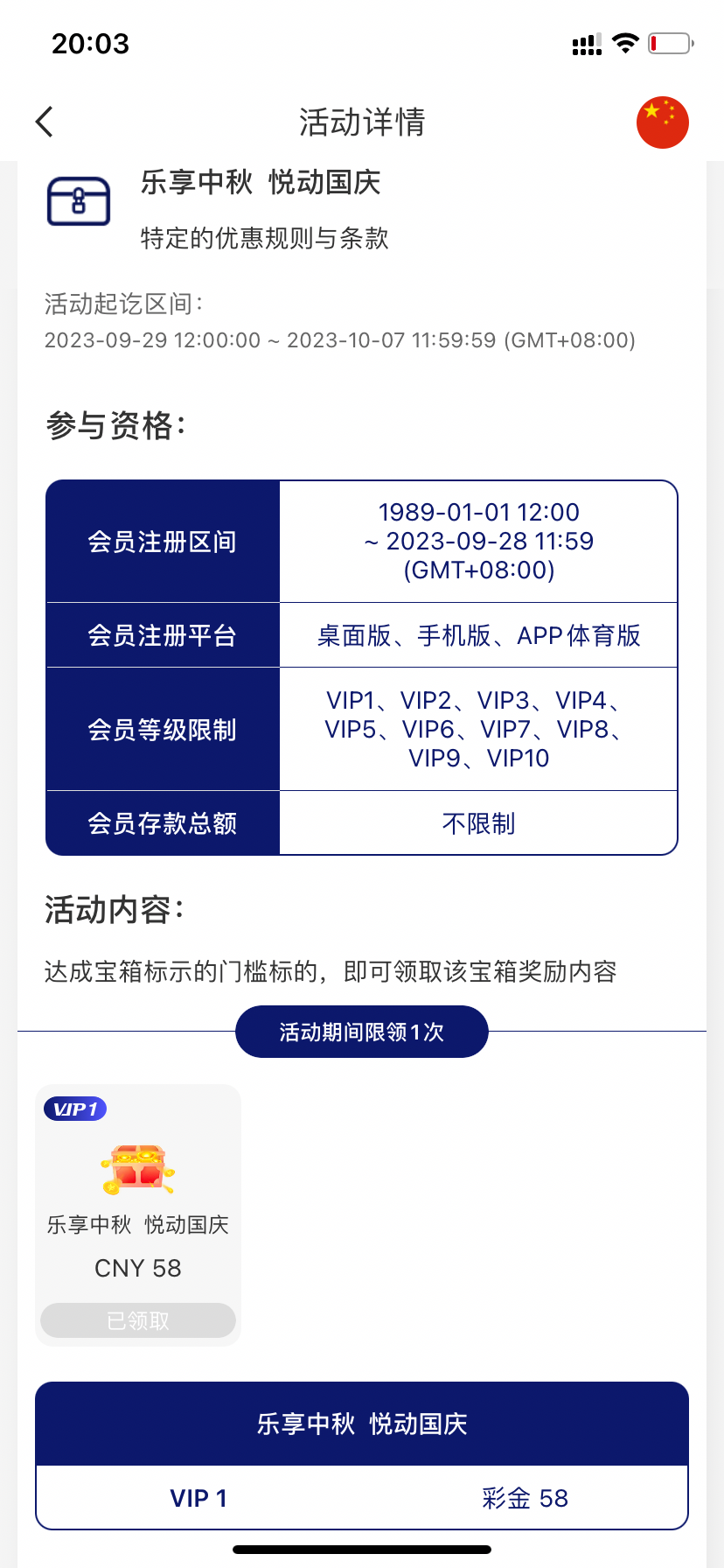Open the China flag region selector
The width and height of the screenshot is (724, 1568).
(662, 122)
